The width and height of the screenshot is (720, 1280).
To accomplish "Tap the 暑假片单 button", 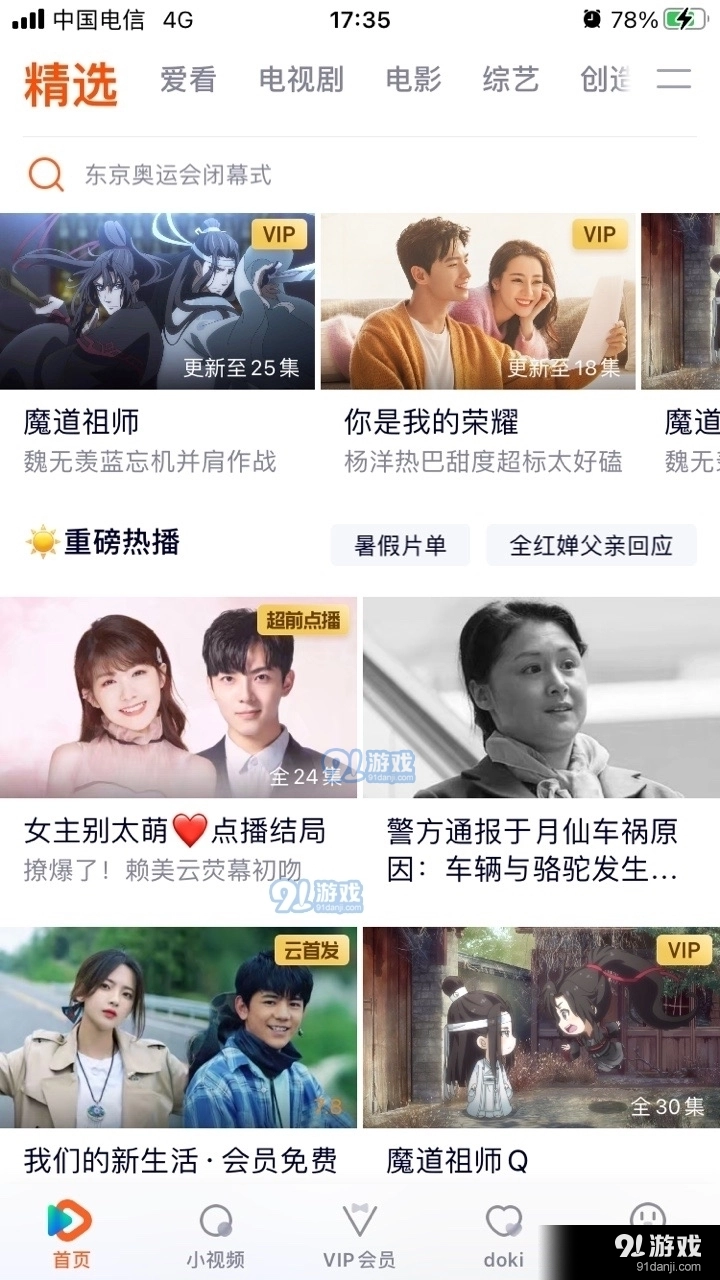I will click(x=399, y=545).
